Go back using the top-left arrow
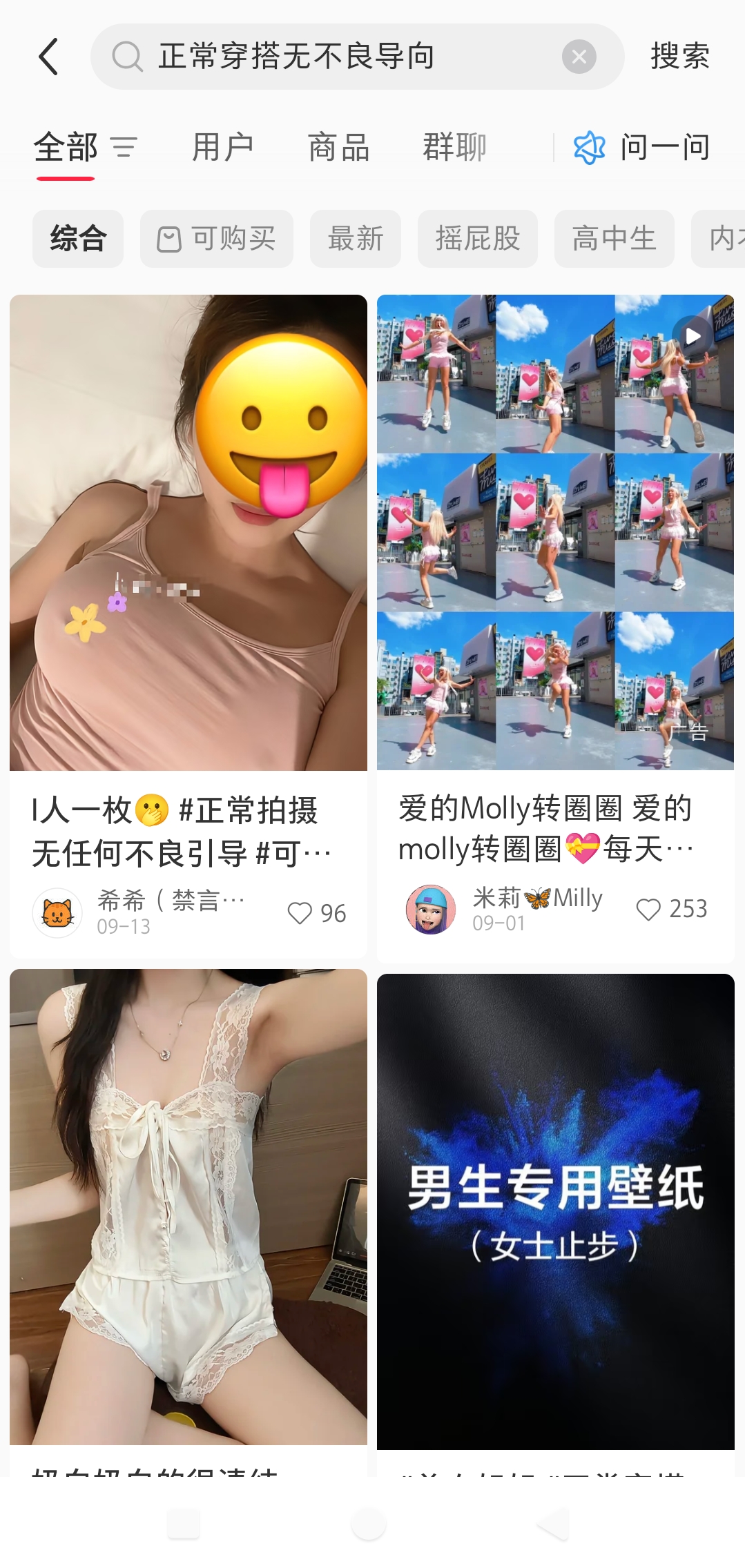This screenshot has height=1568, width=745. [x=48, y=57]
